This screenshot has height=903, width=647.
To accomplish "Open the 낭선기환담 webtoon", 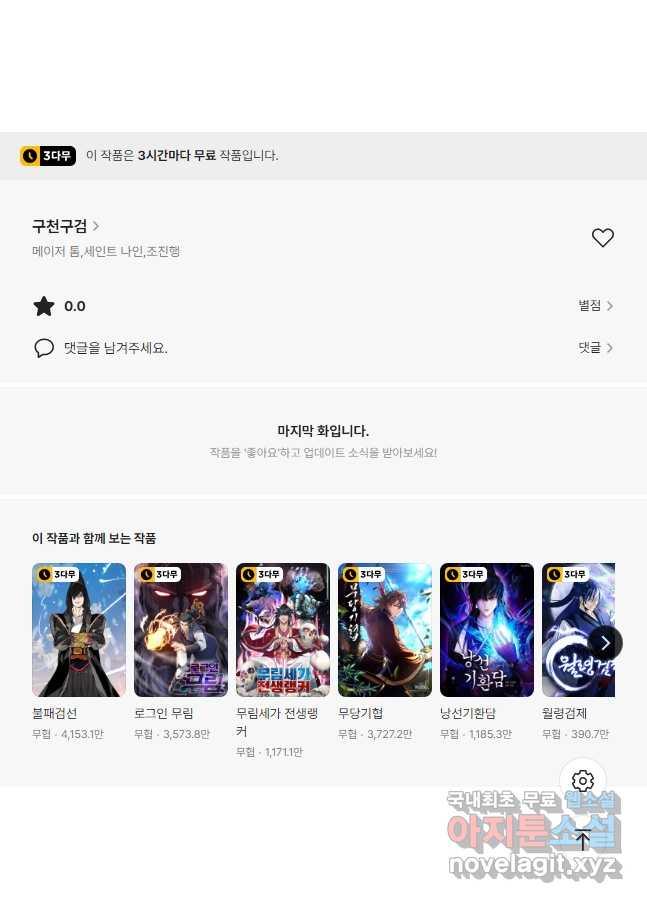I will [487, 630].
